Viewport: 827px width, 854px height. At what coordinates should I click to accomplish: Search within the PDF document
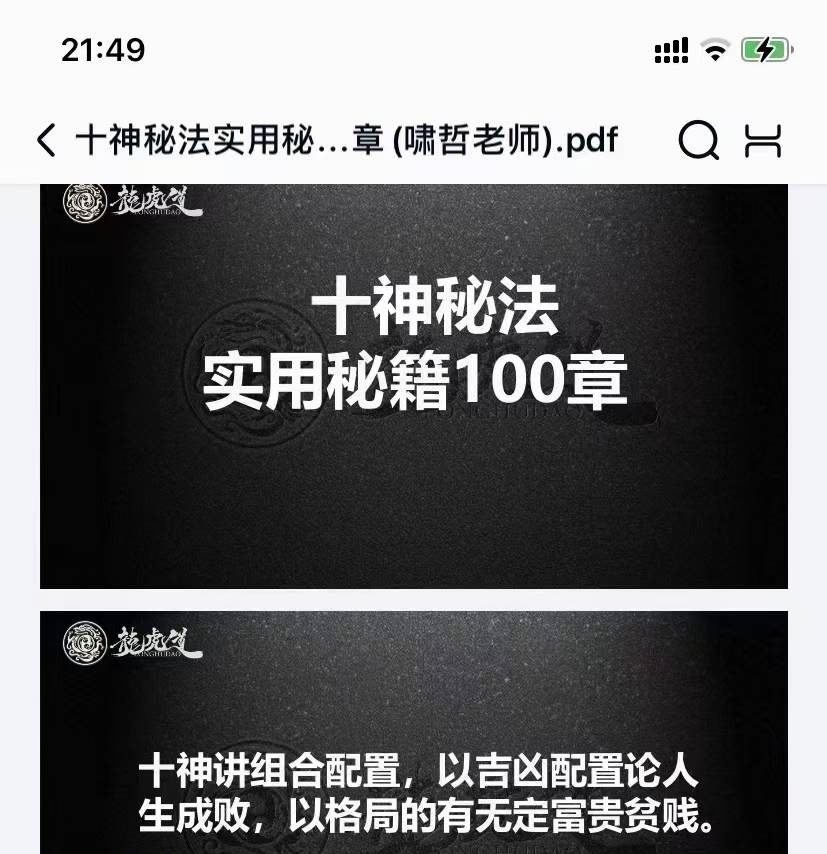698,140
